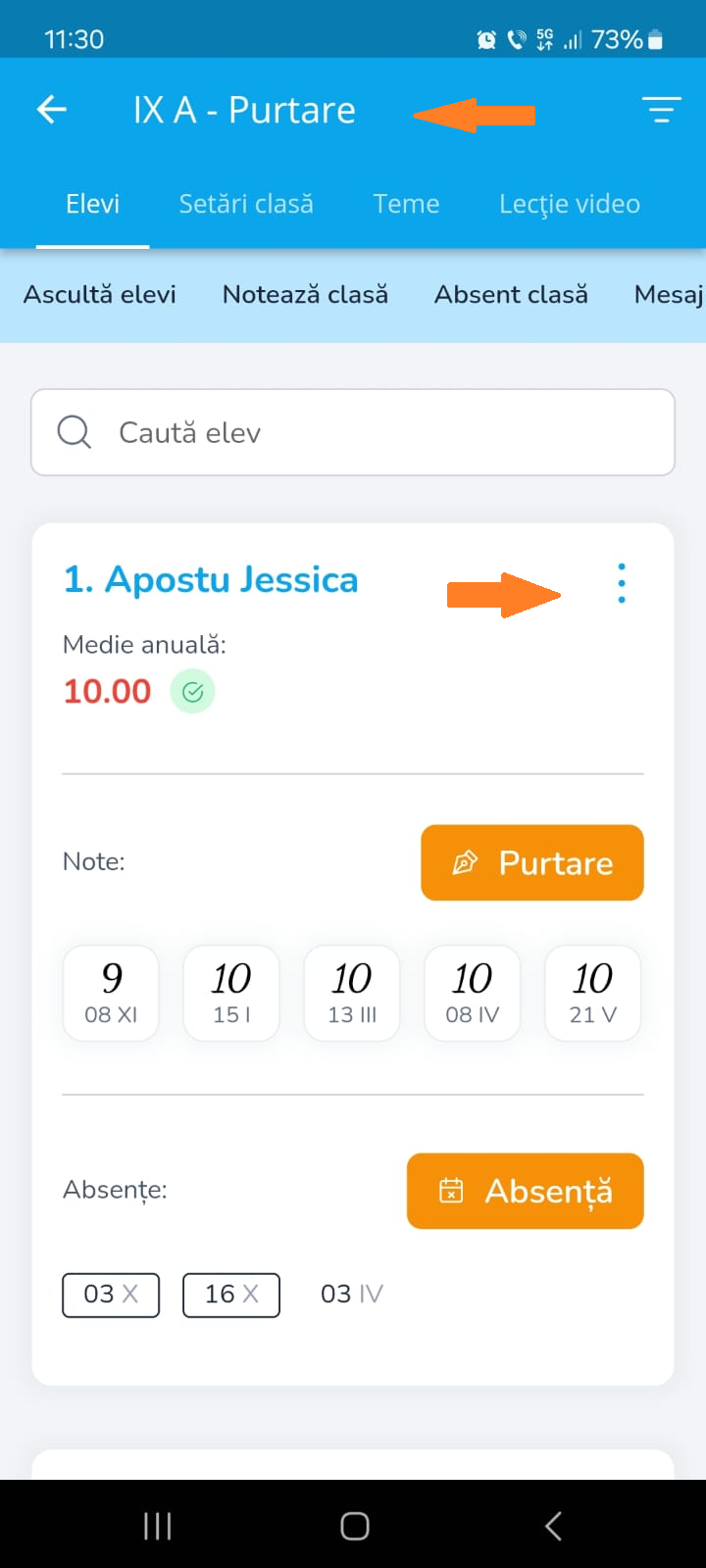Screen dimensions: 706x1568
Task: Select Absent clasă action
Action: click(511, 294)
